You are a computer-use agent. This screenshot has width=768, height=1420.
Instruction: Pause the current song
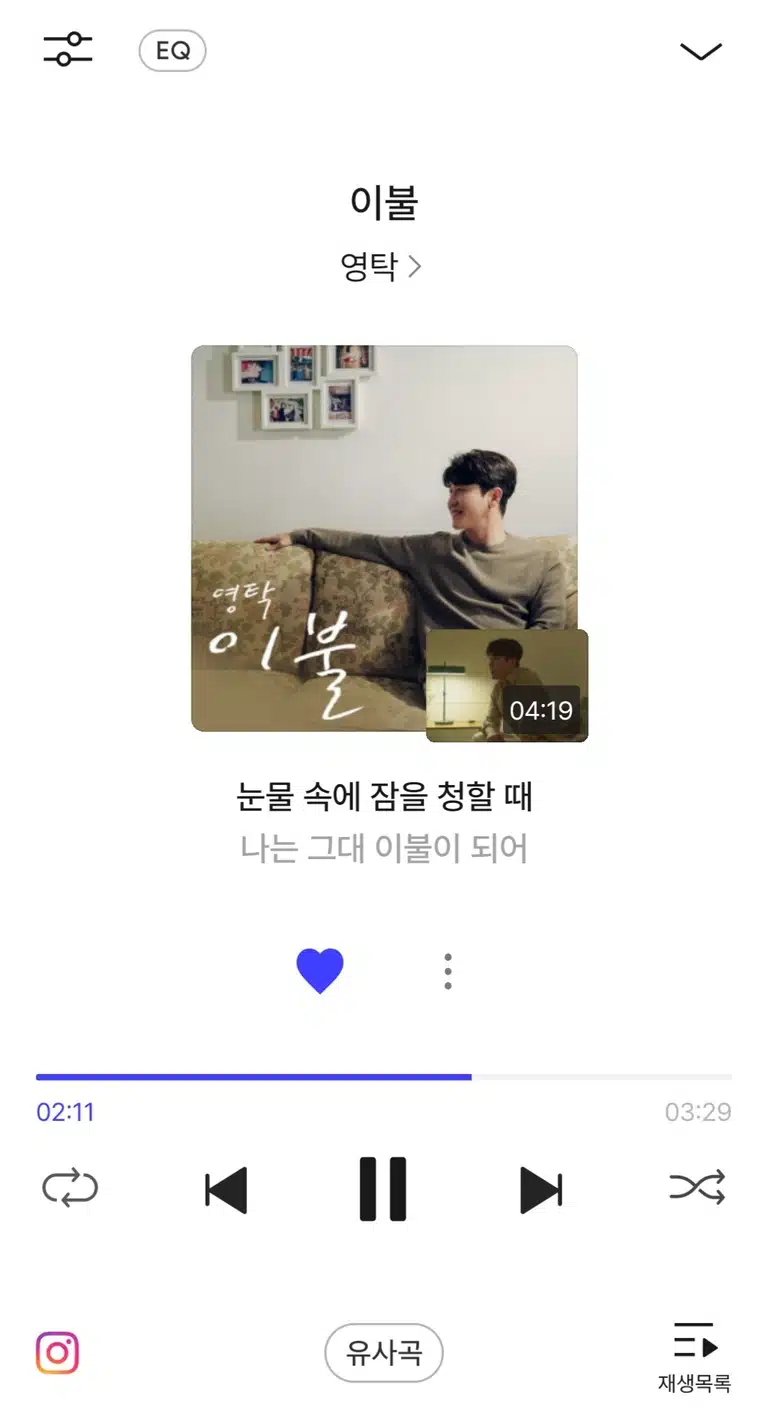pos(383,1189)
